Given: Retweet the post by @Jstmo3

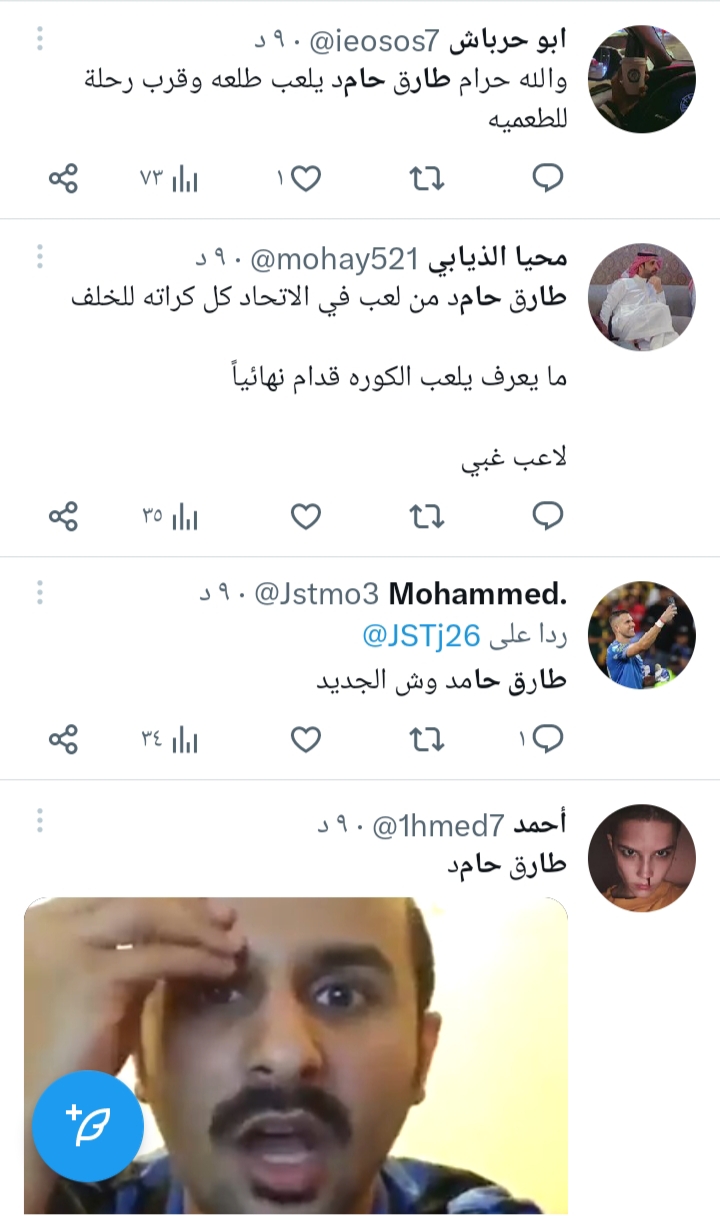Looking at the screenshot, I should click(427, 740).
